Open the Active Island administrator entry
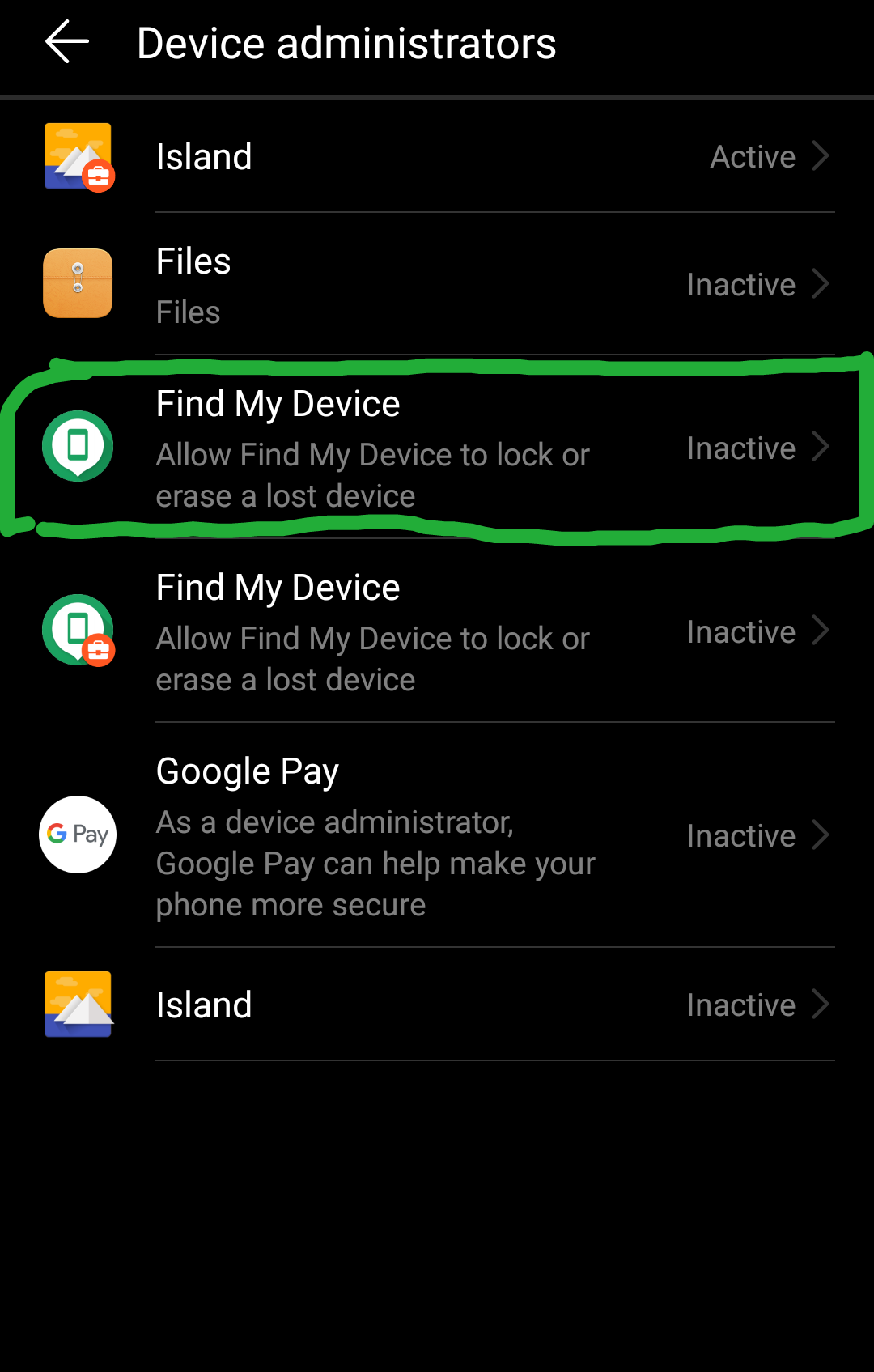Viewport: 874px width, 1372px height. pyautogui.click(x=437, y=156)
